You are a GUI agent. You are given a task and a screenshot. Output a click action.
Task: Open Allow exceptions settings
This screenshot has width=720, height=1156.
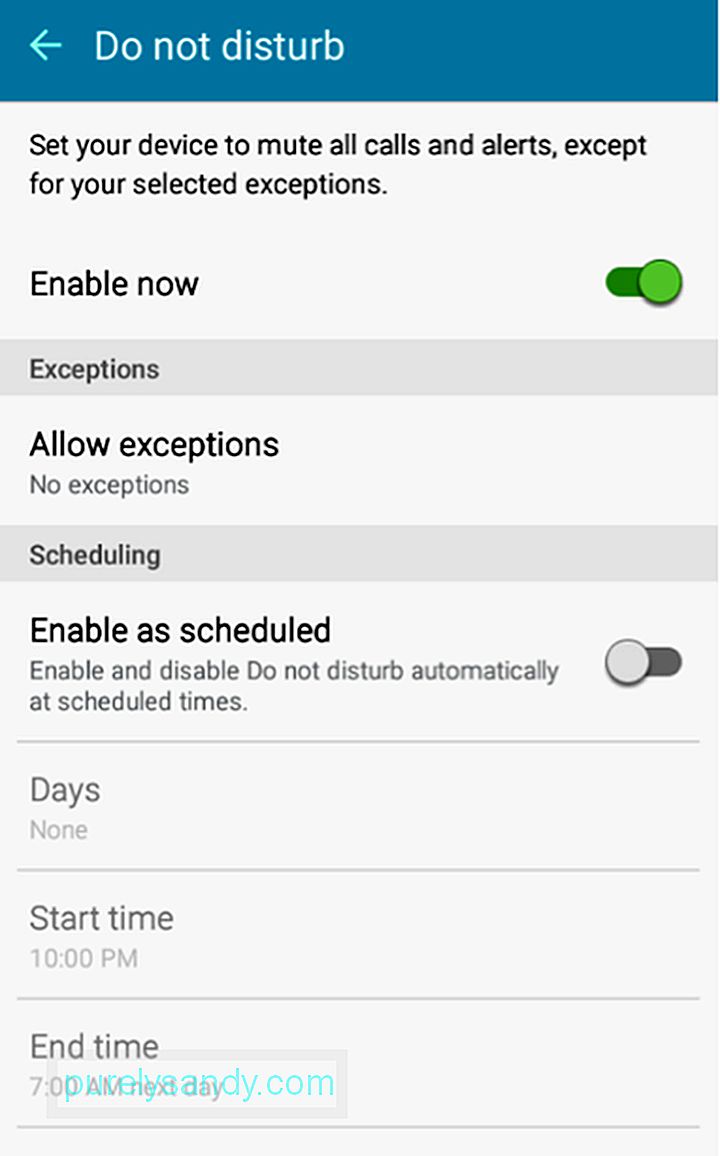tap(359, 461)
